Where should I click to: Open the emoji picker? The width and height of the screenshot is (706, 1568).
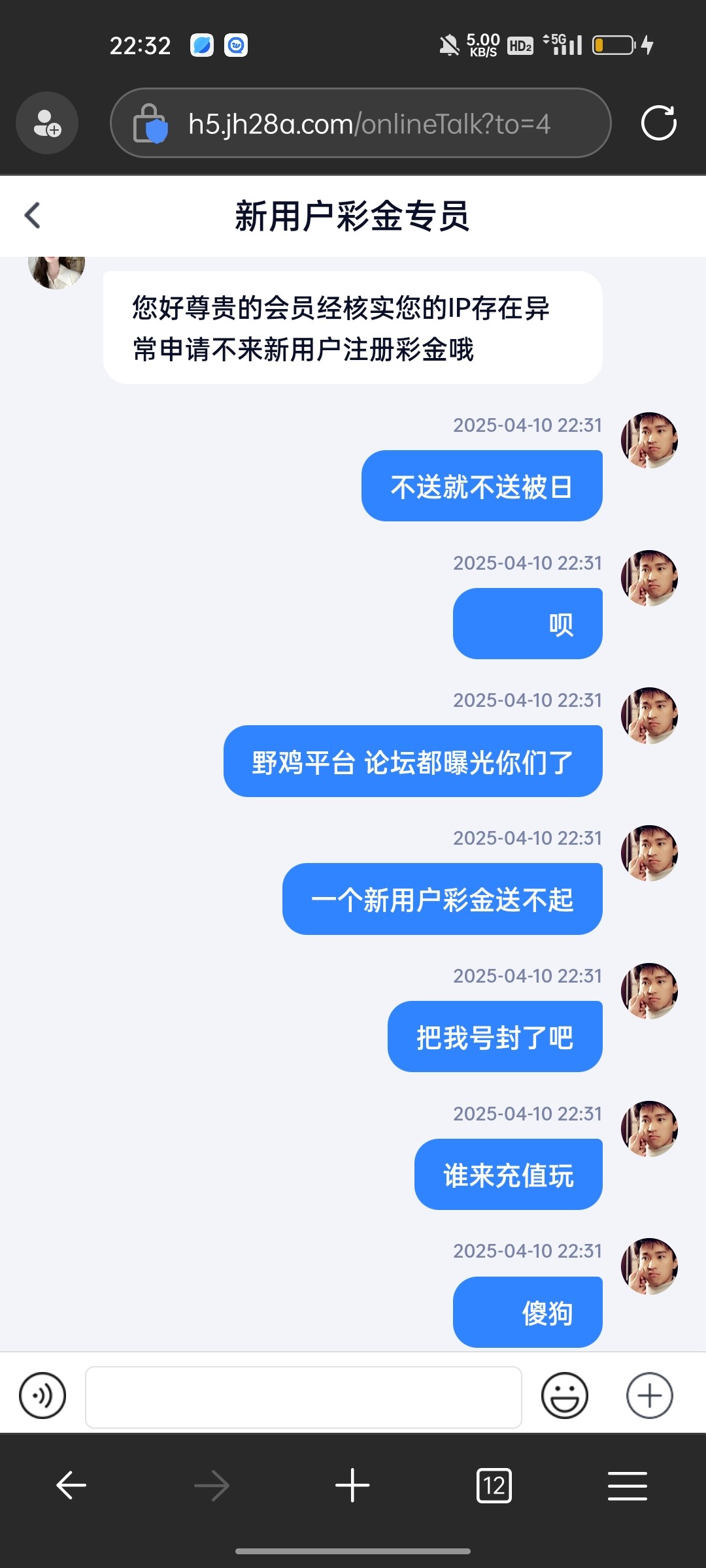565,1396
